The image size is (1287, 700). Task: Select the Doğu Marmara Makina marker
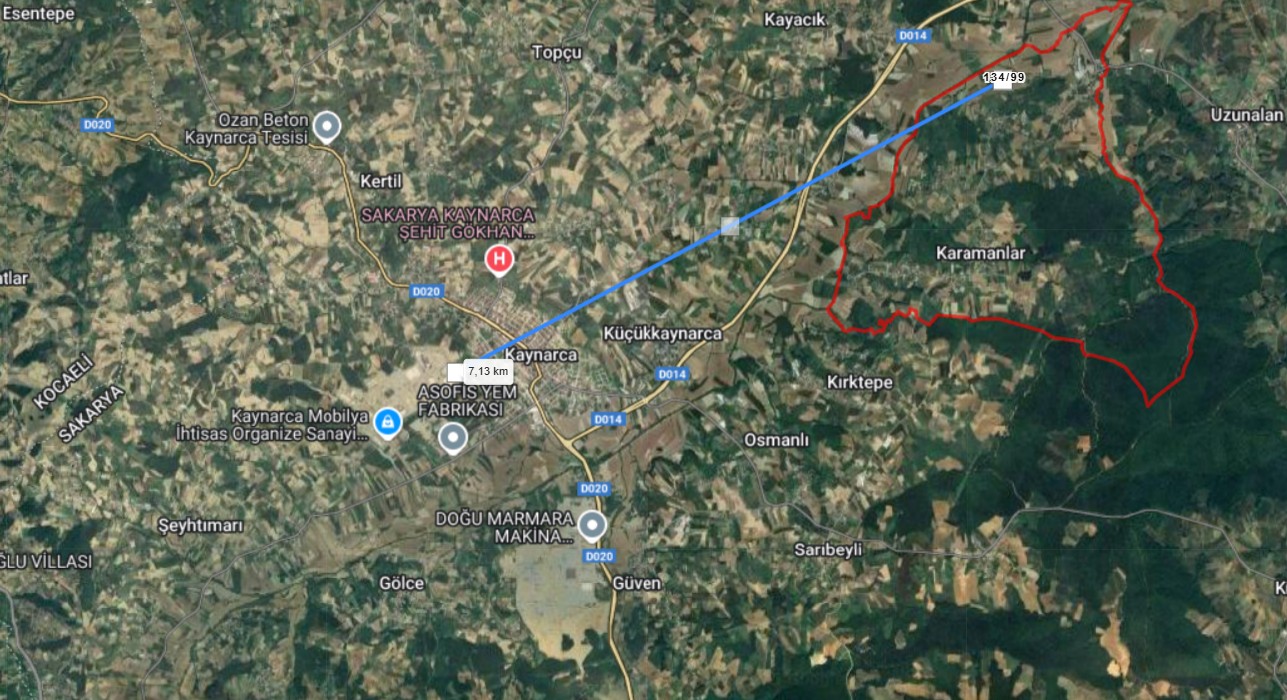tap(593, 525)
